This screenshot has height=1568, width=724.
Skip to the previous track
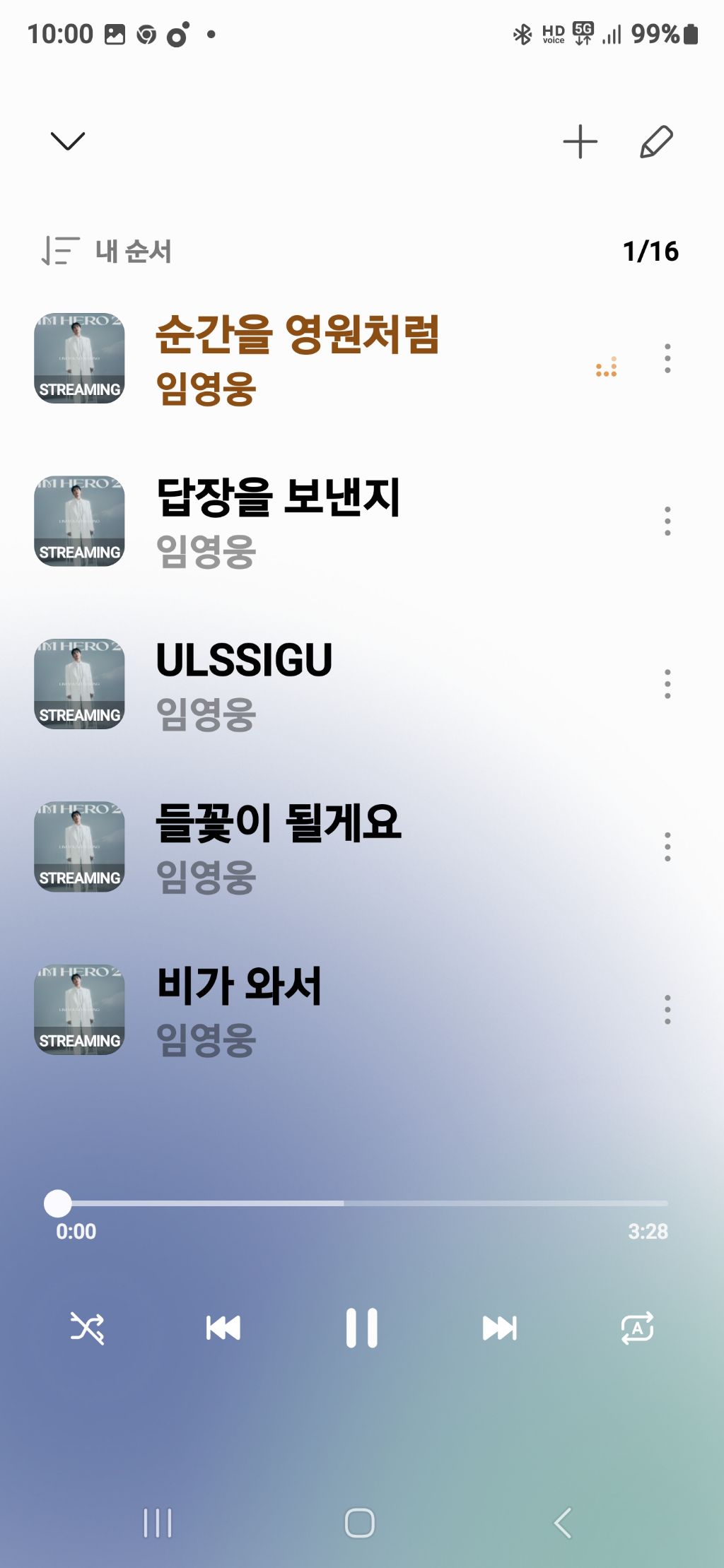[x=223, y=1328]
